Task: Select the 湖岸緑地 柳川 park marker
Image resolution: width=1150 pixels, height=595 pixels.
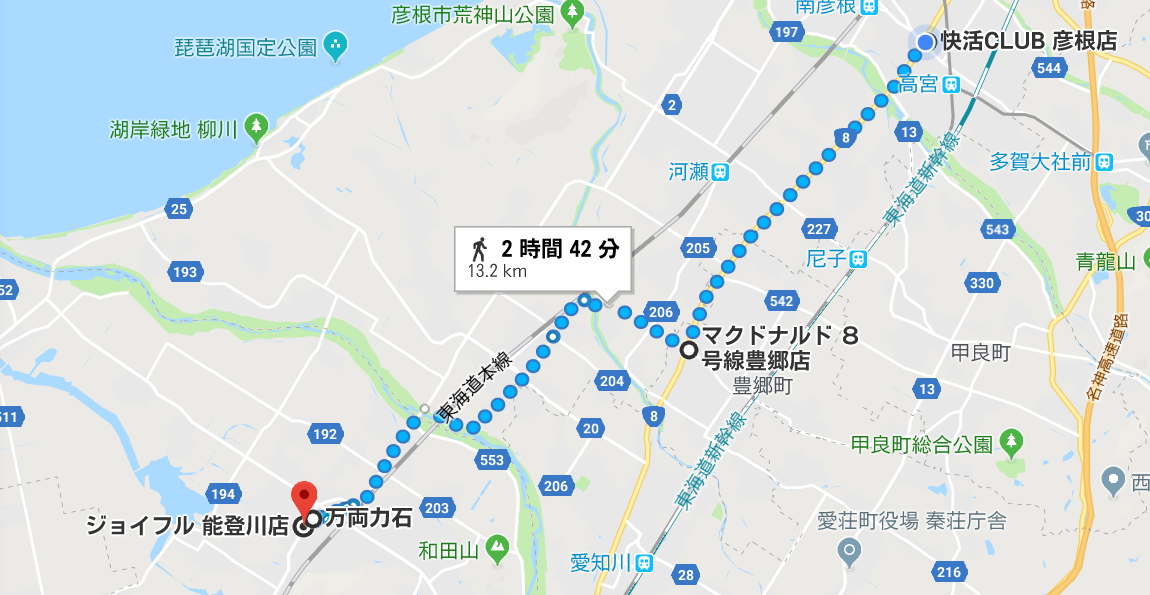Action: click(x=258, y=126)
